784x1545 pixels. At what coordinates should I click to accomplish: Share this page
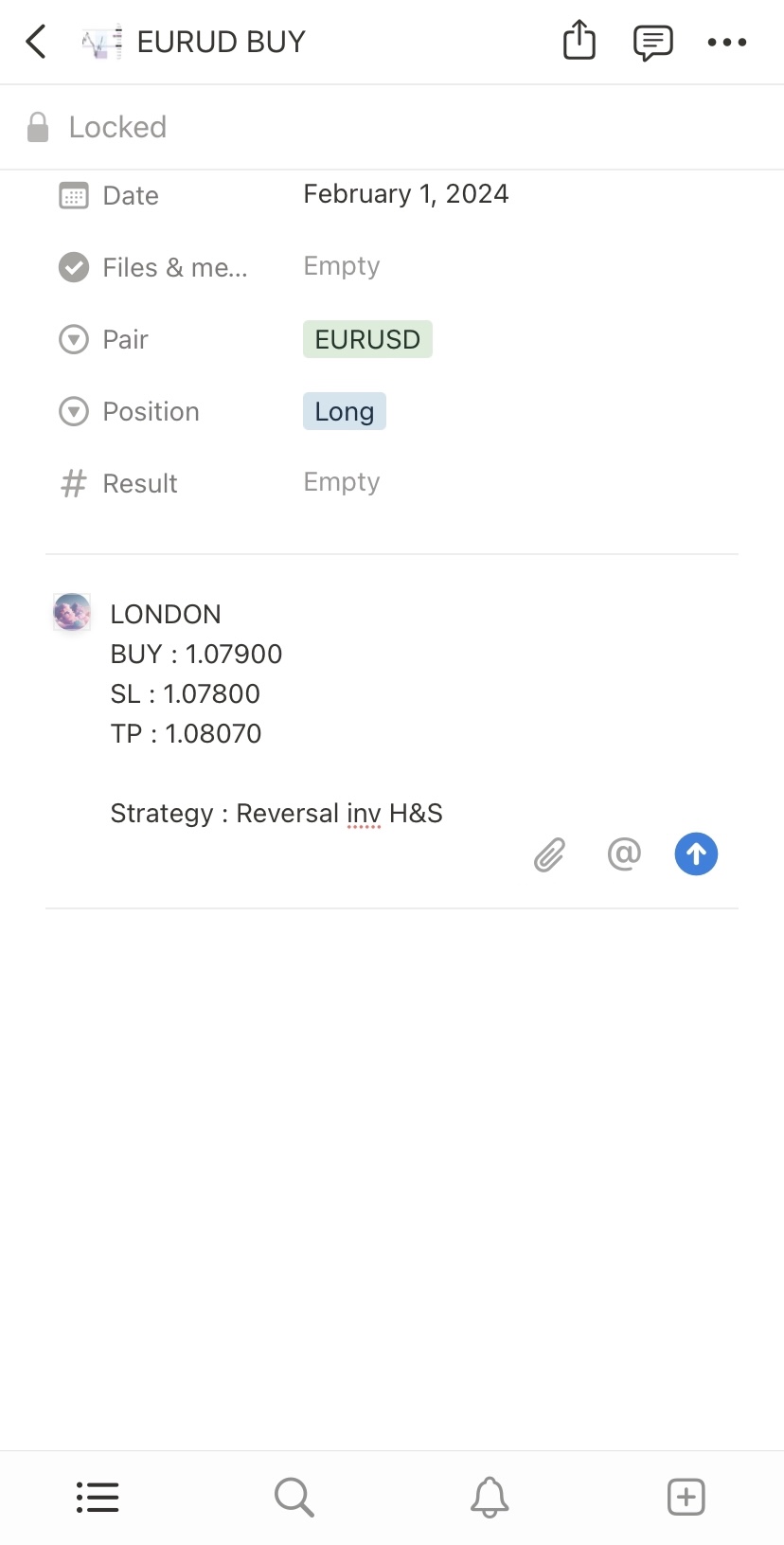(x=579, y=42)
